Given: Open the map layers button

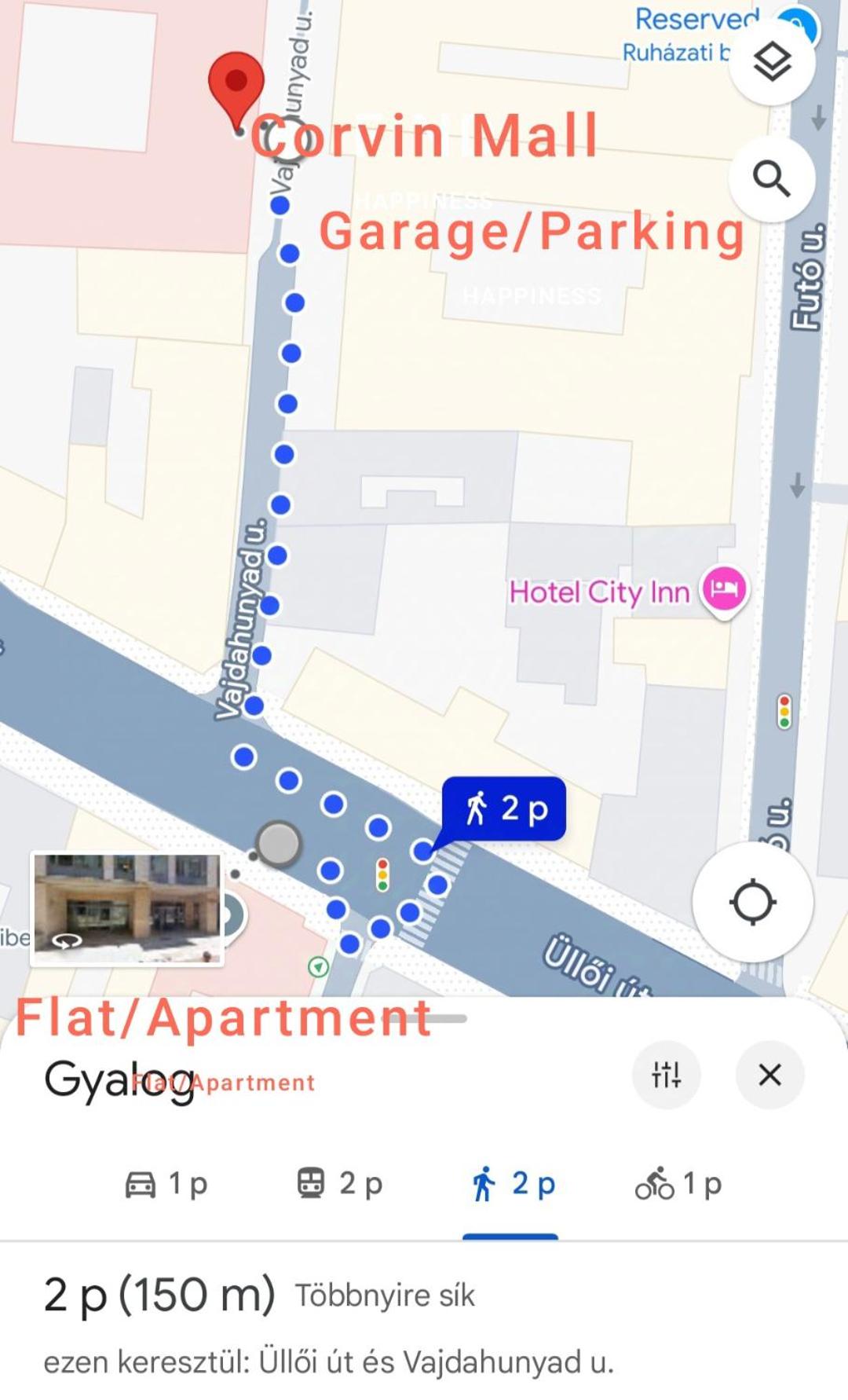Looking at the screenshot, I should coord(772,62).
